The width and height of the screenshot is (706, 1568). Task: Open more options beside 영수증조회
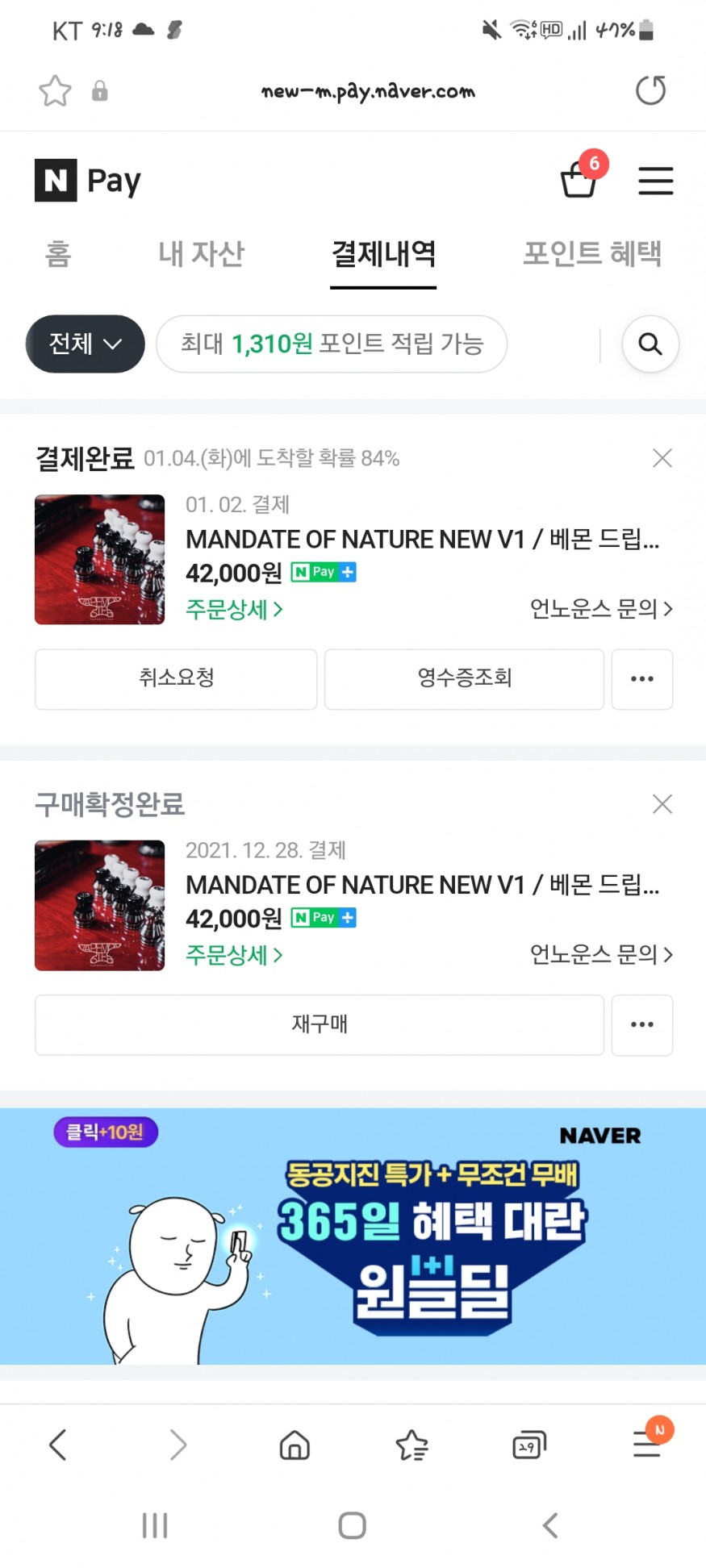[642, 679]
